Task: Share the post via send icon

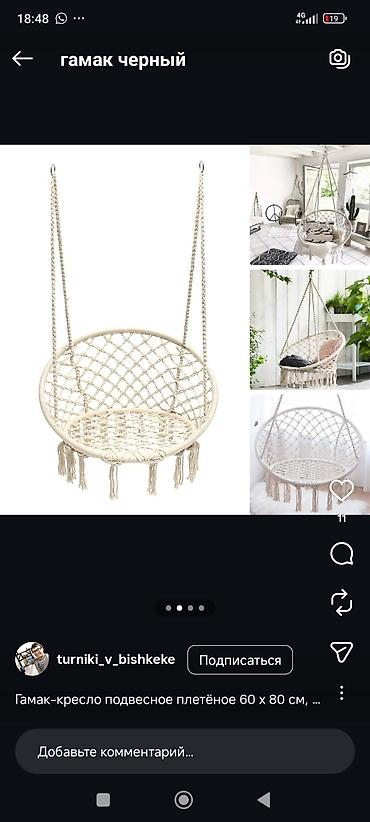Action: click(x=342, y=652)
